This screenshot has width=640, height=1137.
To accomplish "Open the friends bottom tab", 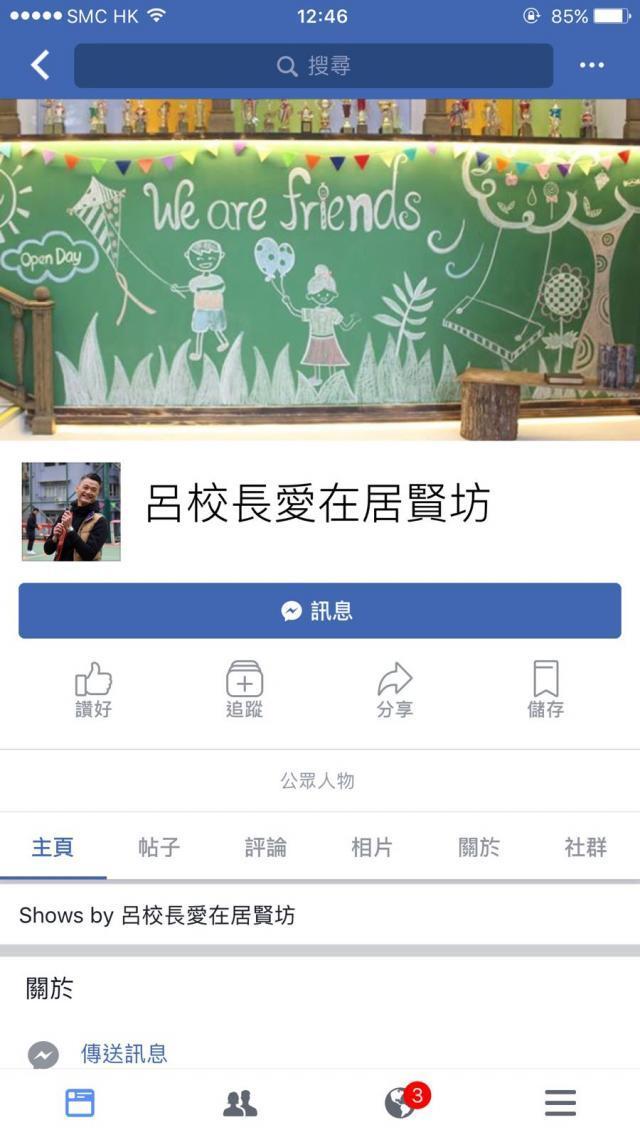I will tap(240, 1104).
